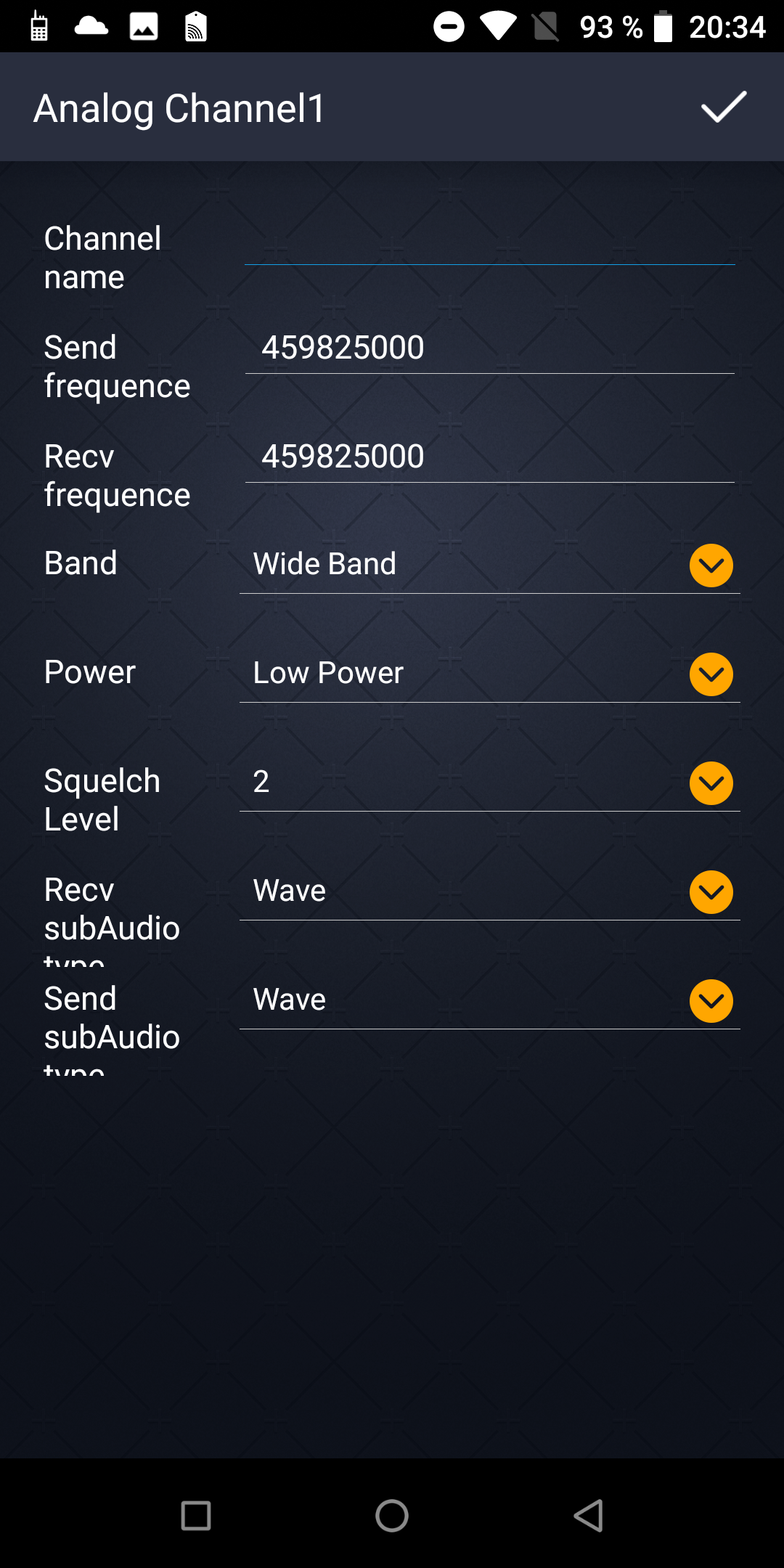Open the Send subAudio type dropdown
Screen dimensions: 784x1568
[490, 1000]
